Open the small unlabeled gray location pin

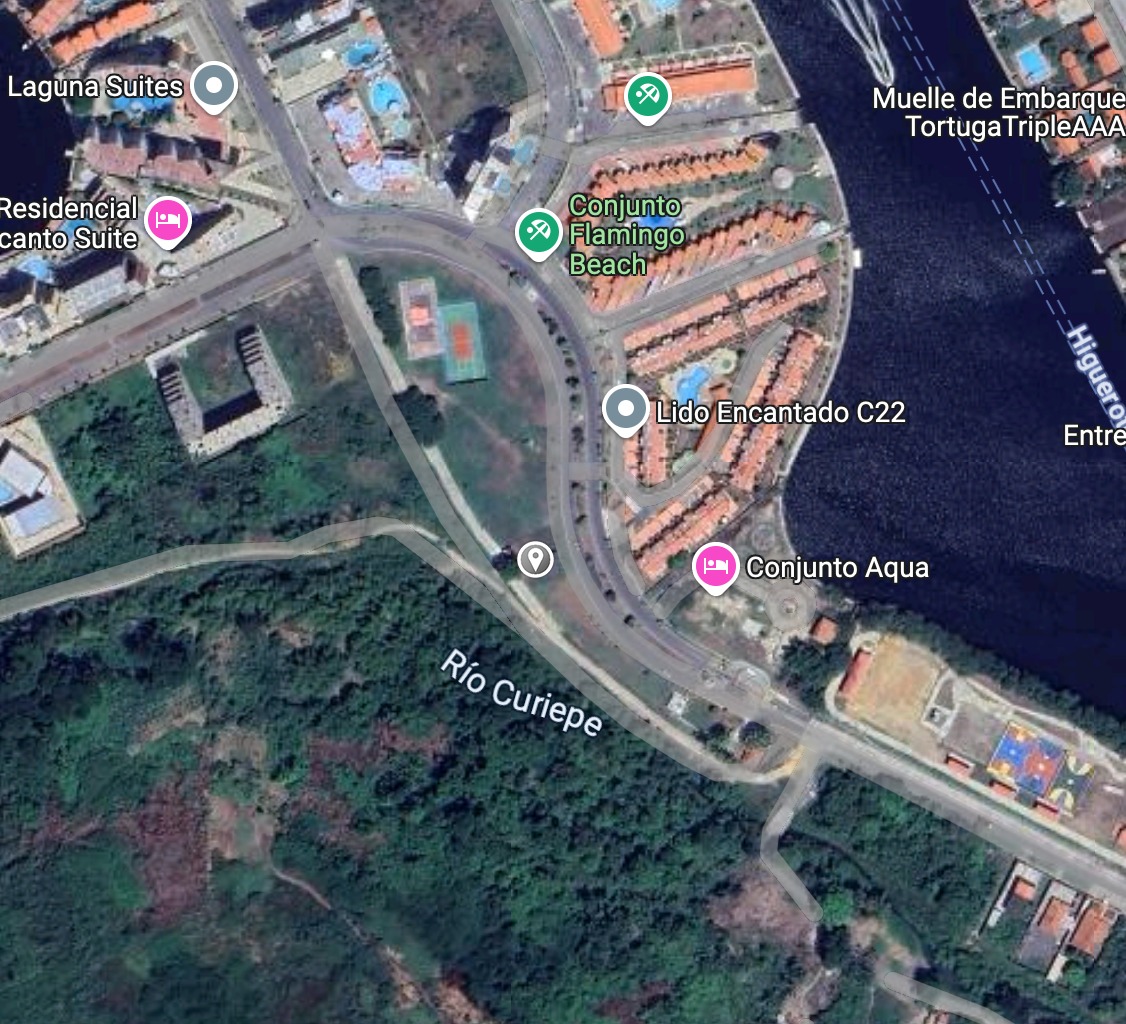tap(536, 559)
